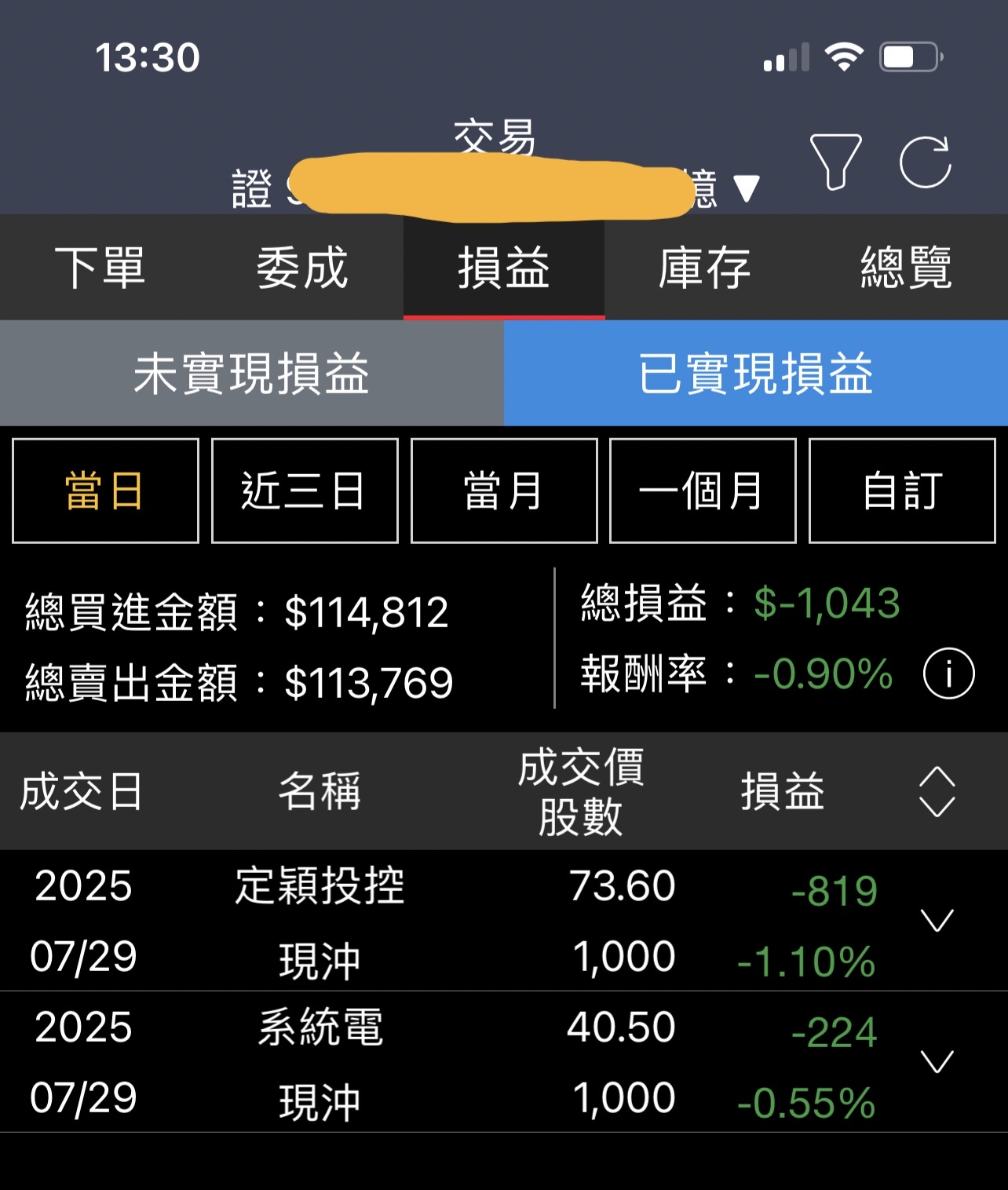Show 未實現損益 unrealized results
Screen dimensions: 1008x1190
(251, 373)
